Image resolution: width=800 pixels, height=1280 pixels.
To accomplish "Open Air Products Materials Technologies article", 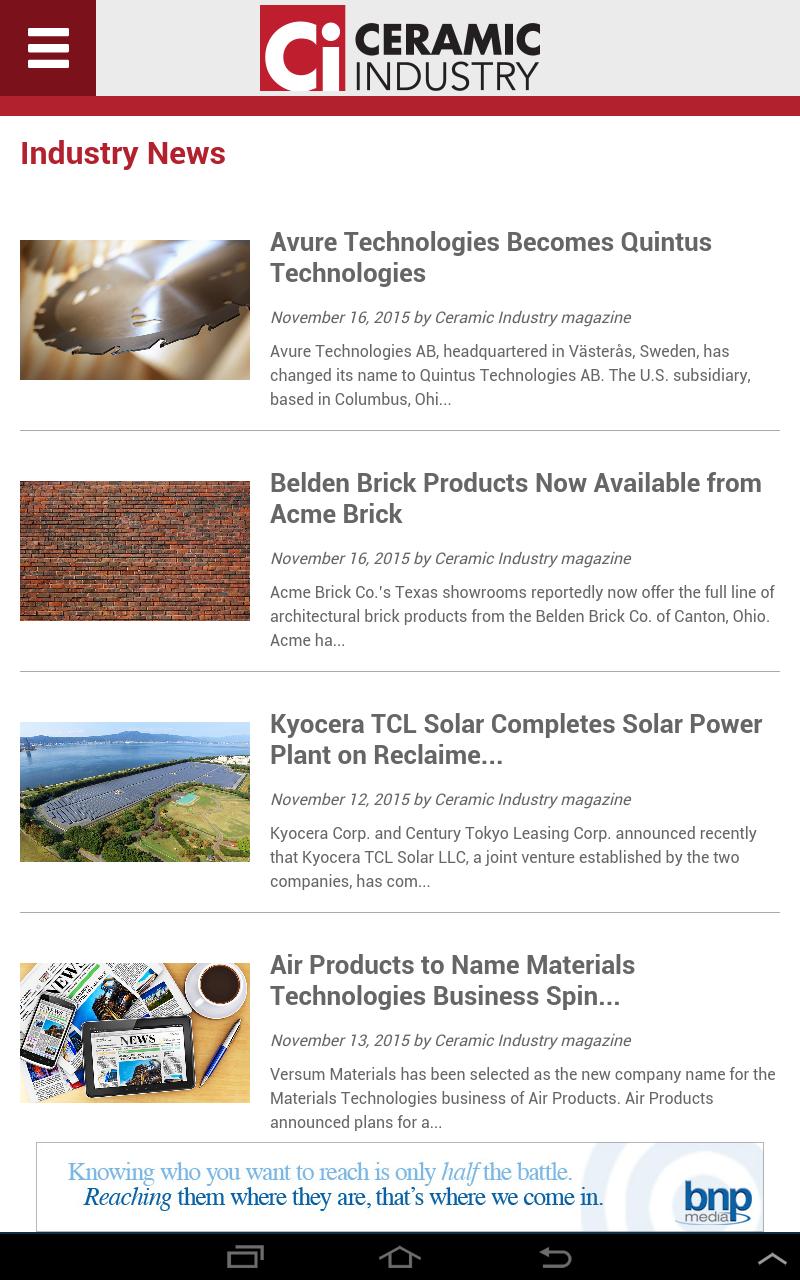I will tap(452, 980).
